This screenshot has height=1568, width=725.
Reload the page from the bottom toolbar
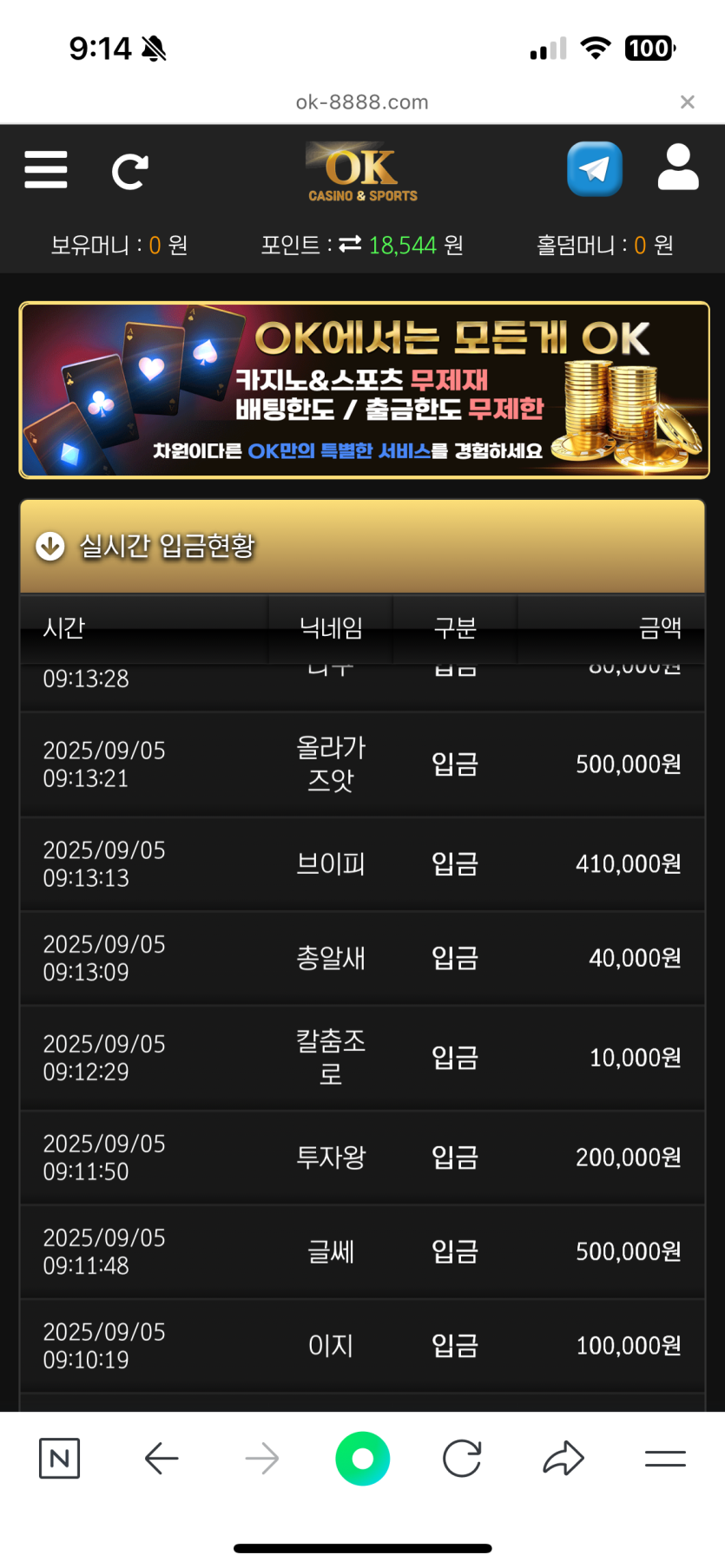point(462,1459)
